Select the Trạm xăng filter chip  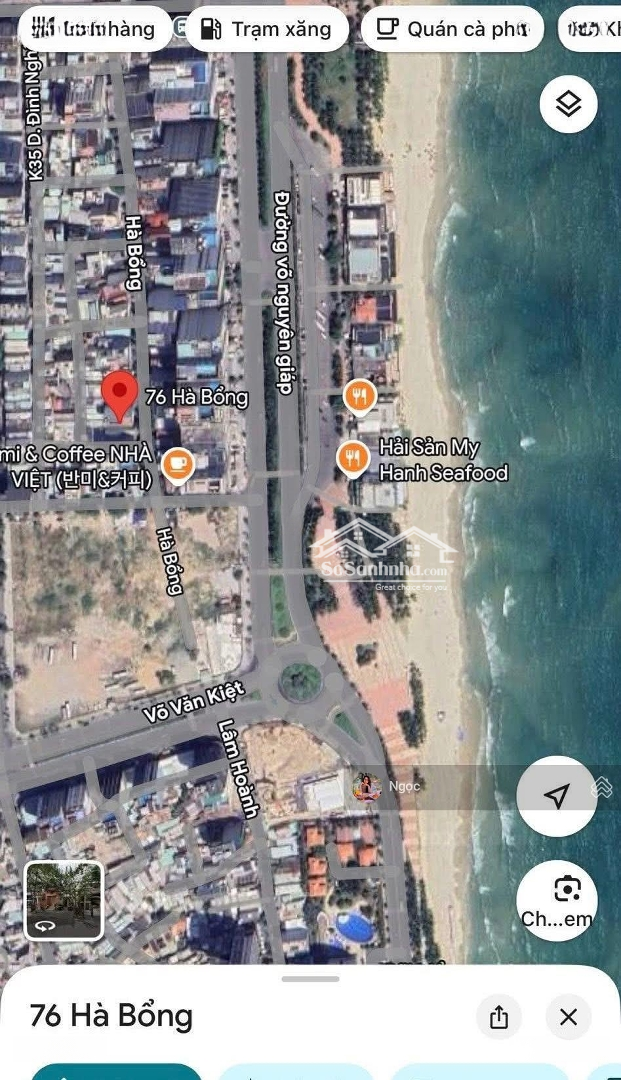click(x=266, y=29)
